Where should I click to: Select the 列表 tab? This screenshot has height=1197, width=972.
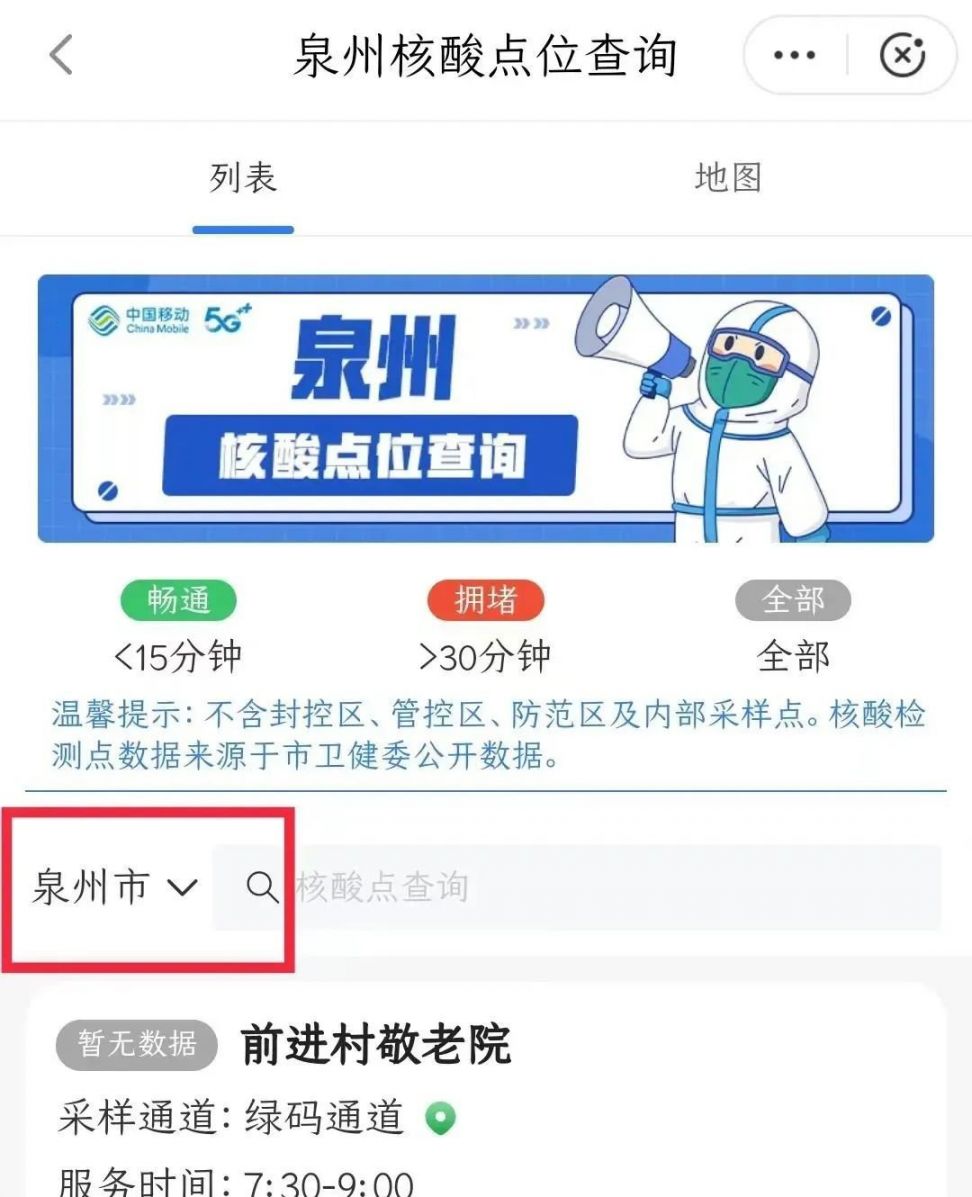pyautogui.click(x=243, y=178)
